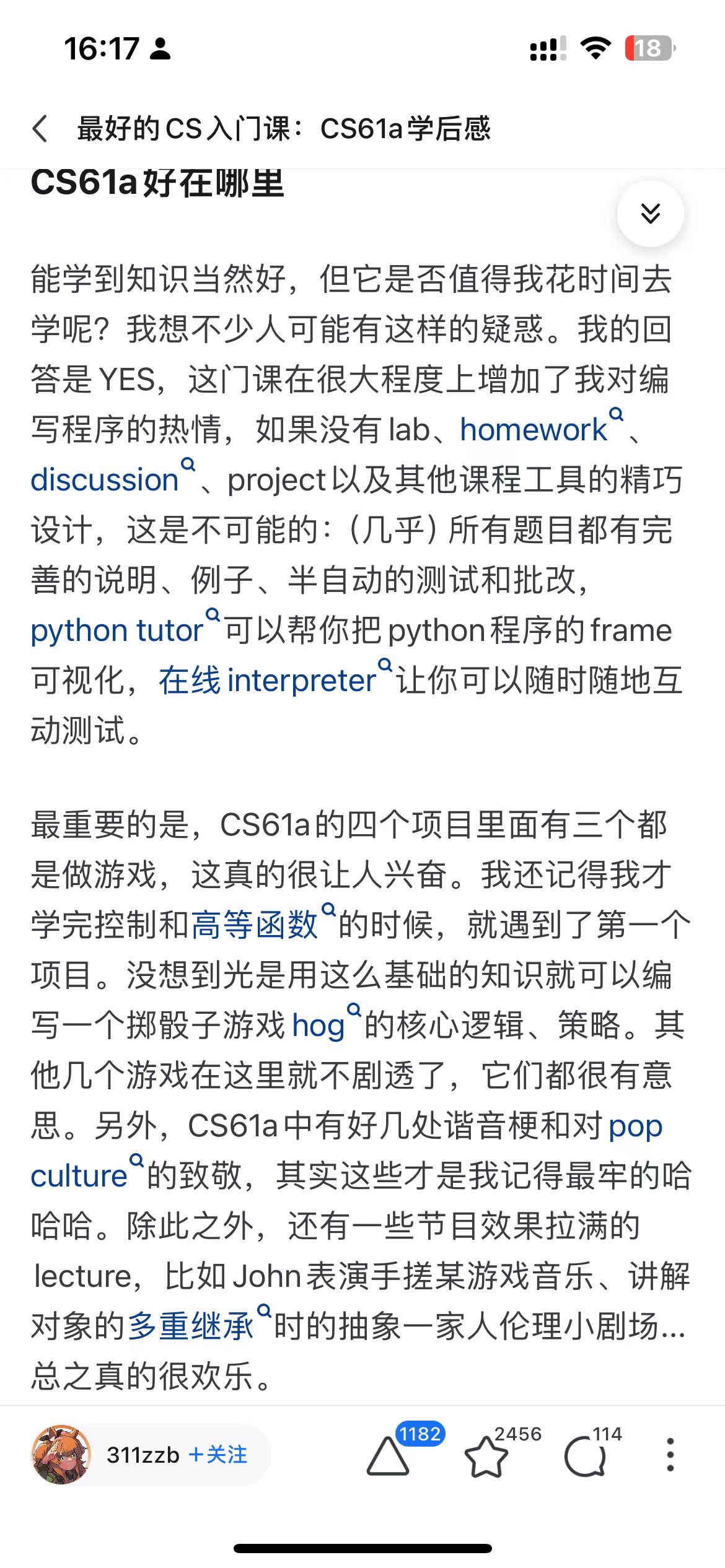Image resolution: width=725 pixels, height=1568 pixels.
Task: Open the 在线interpreter link
Action: [266, 680]
